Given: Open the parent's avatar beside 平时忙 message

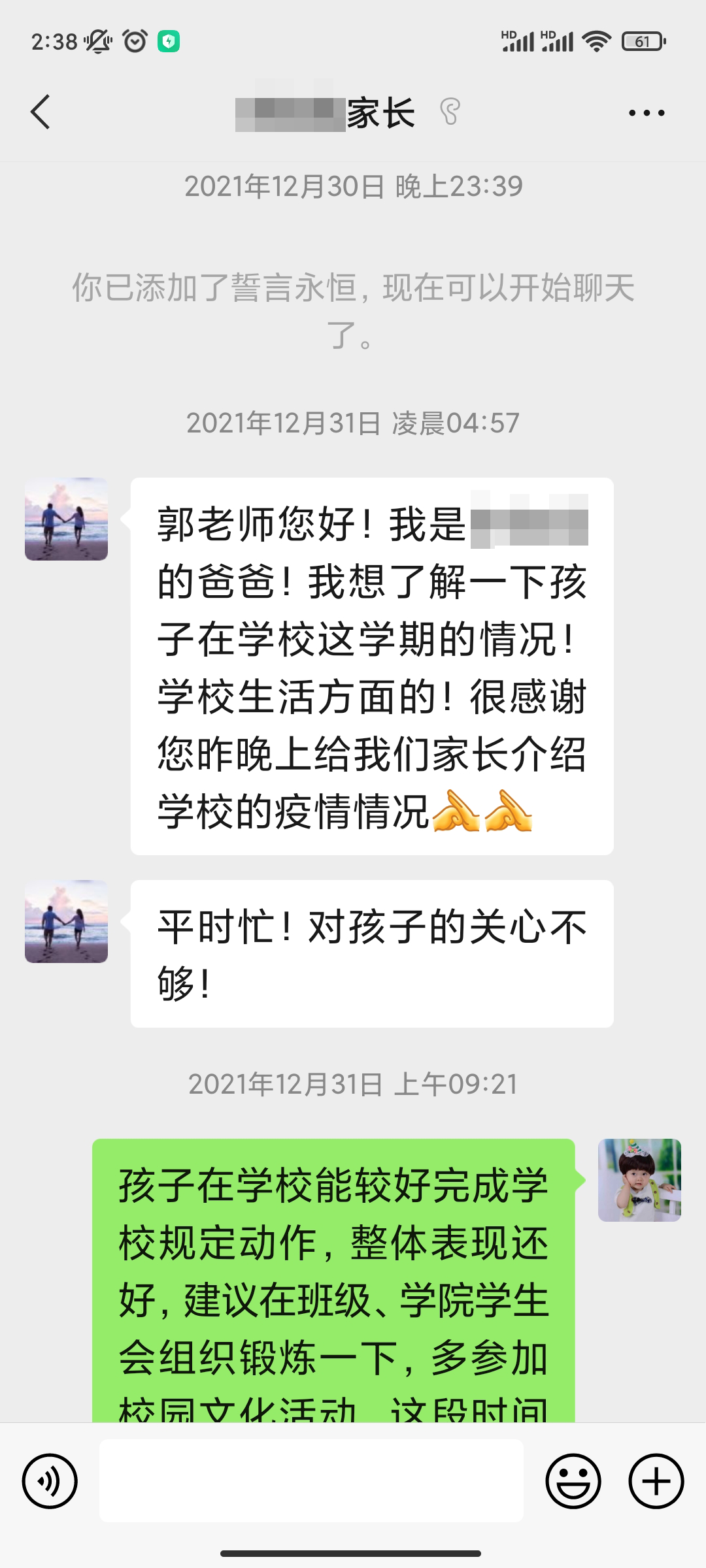Looking at the screenshot, I should 66,921.
